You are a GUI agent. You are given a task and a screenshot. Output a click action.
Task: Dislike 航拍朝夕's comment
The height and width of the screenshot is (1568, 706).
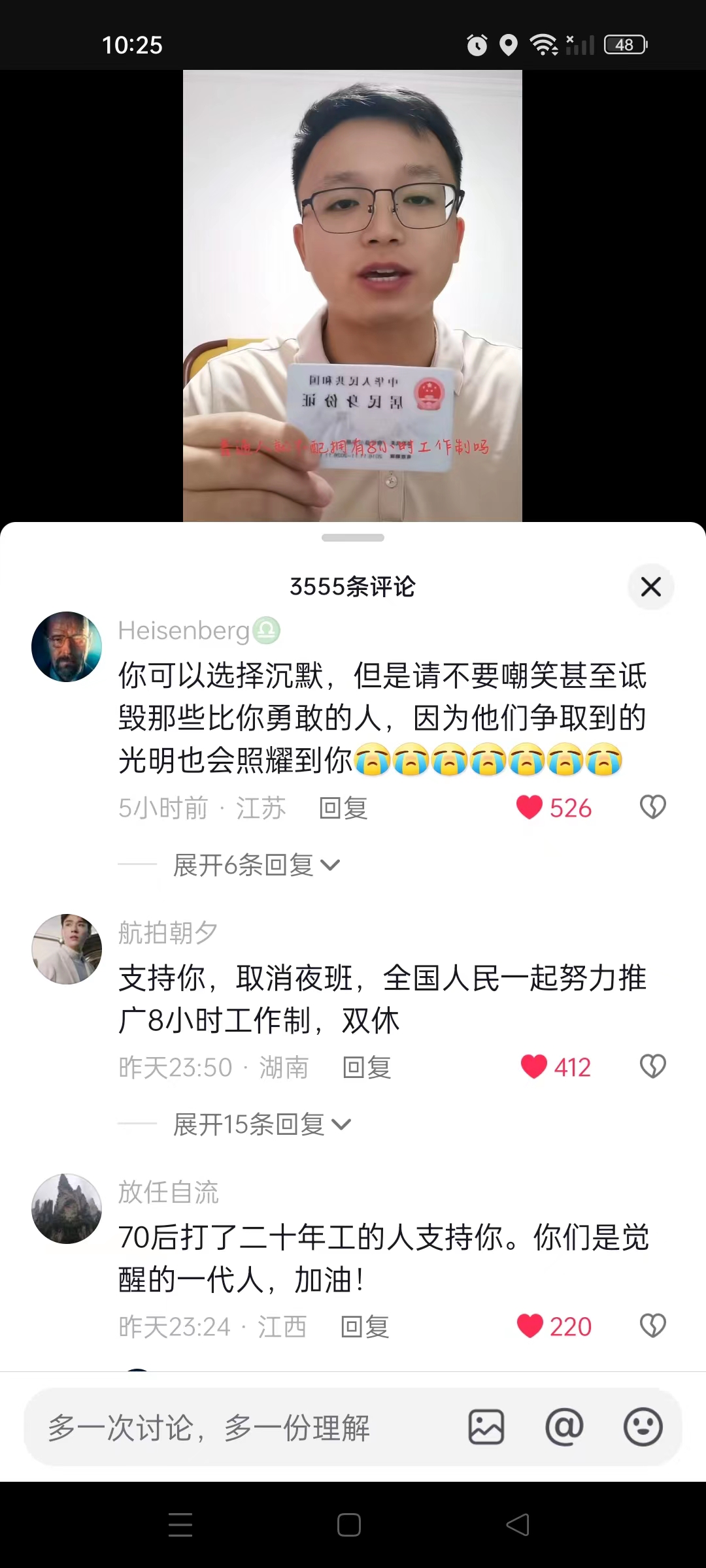pyautogui.click(x=652, y=1067)
